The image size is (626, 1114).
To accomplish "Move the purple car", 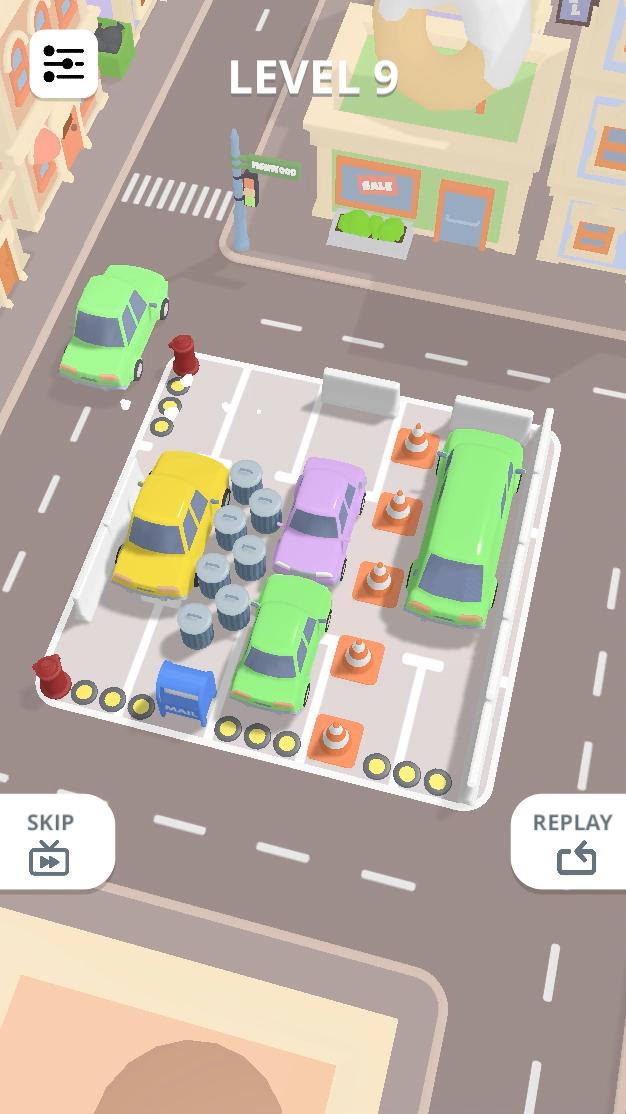I will point(320,520).
